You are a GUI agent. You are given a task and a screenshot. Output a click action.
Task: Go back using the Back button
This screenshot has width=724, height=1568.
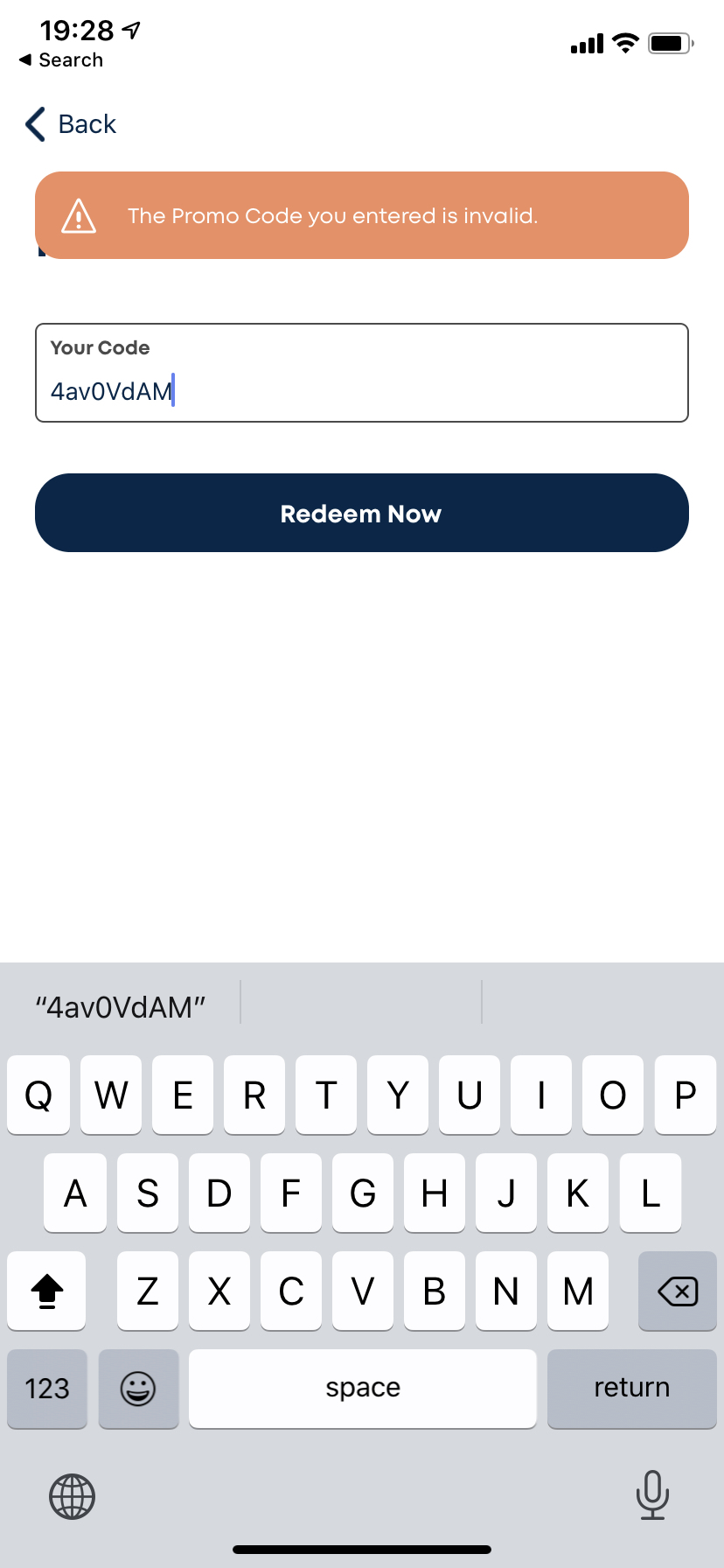[x=71, y=124]
